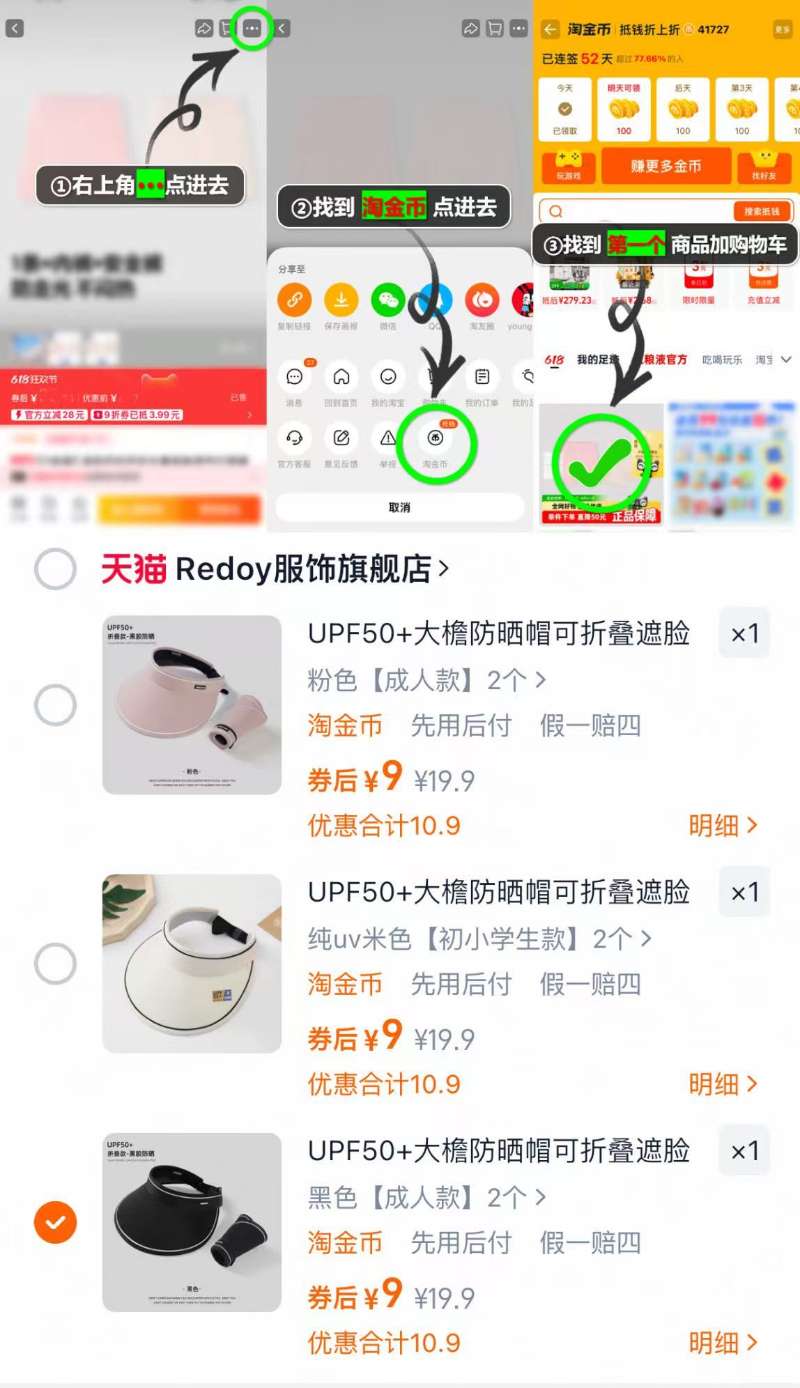Select the beige uv hat radio button

tap(55, 963)
